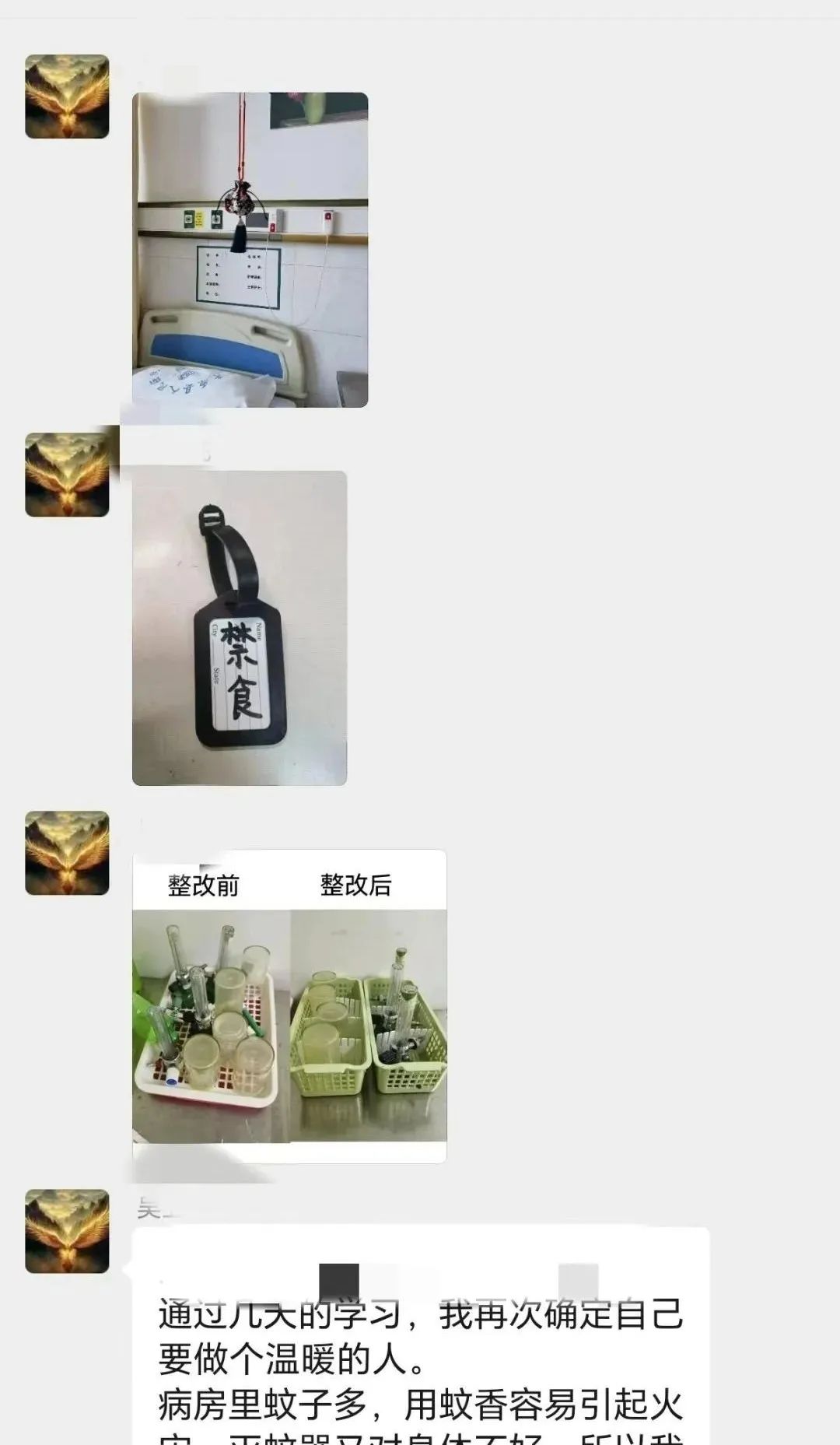Tap the avatar beside the 整改前 comparison image
This screenshot has width=840, height=1445.
[67, 853]
